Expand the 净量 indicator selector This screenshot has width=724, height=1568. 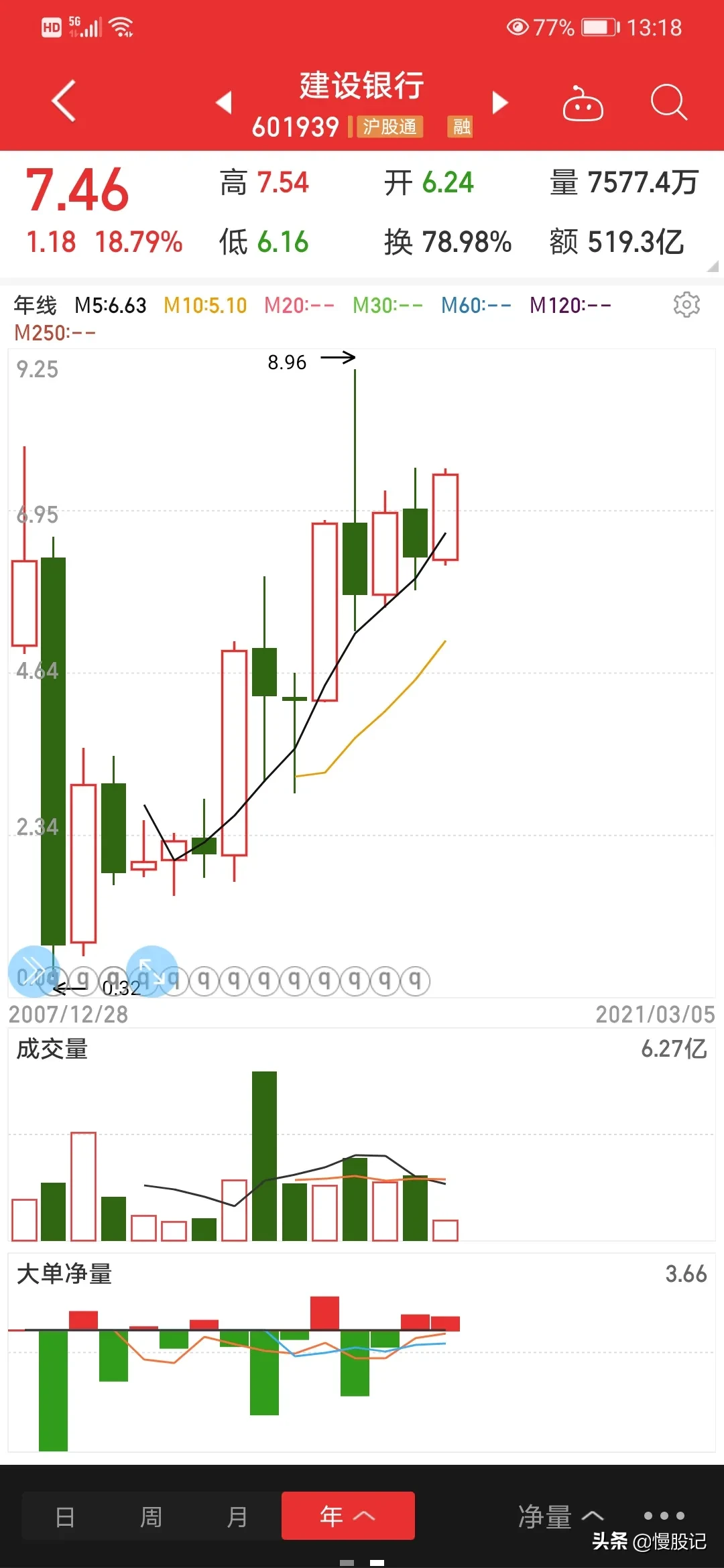tap(560, 1516)
